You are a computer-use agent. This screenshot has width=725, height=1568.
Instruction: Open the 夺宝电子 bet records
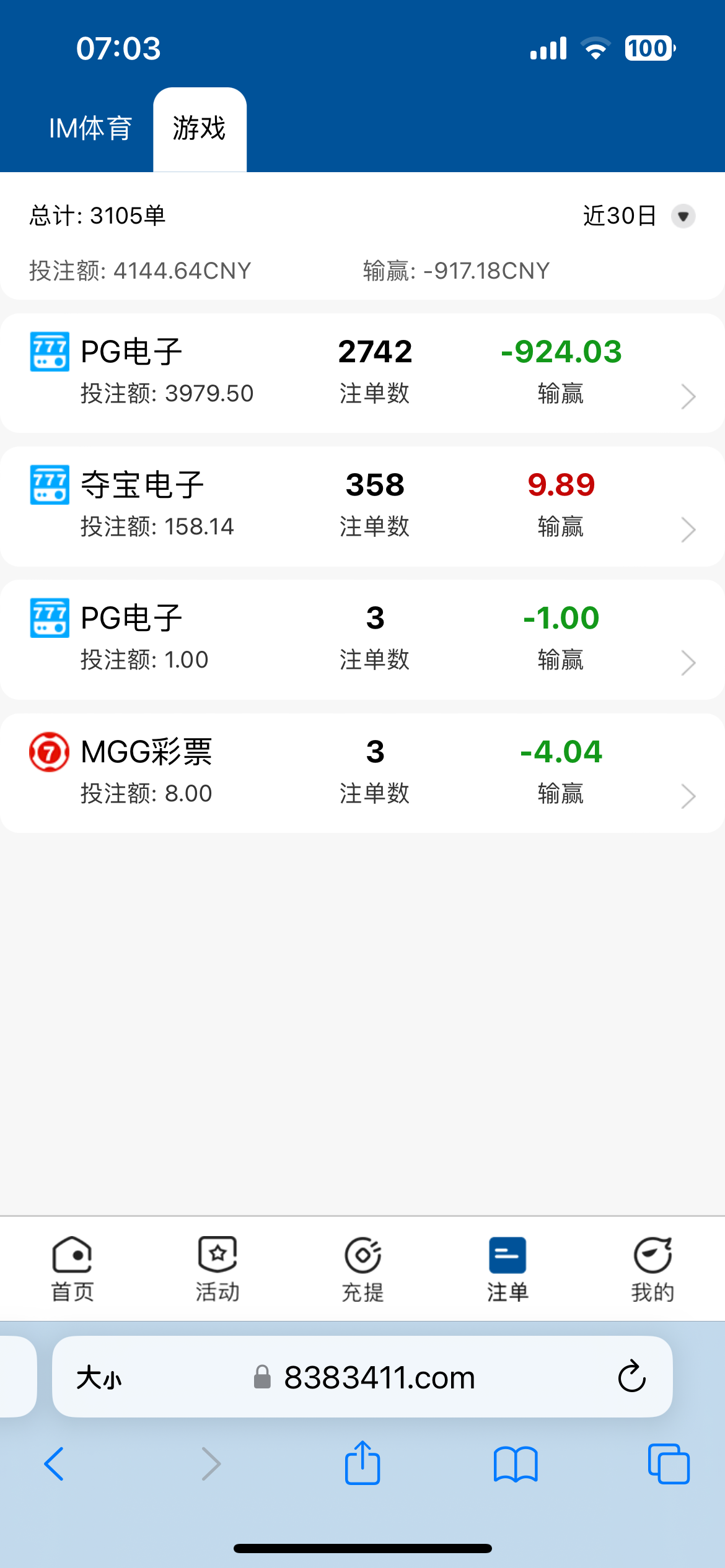click(362, 505)
